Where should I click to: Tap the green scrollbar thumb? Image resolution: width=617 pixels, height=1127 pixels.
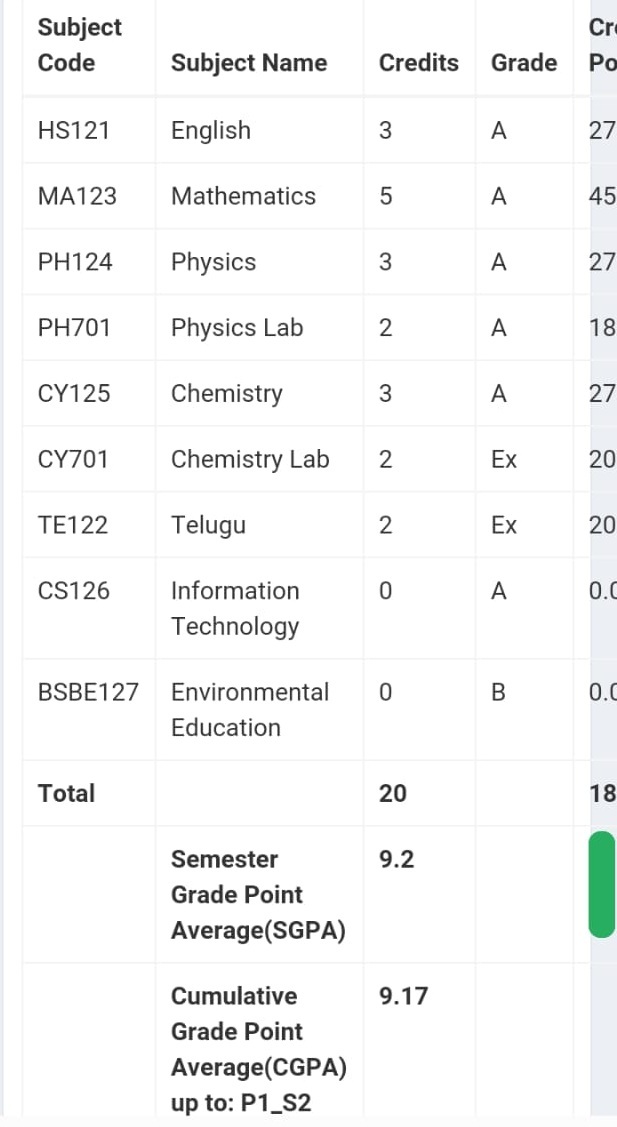point(602,885)
